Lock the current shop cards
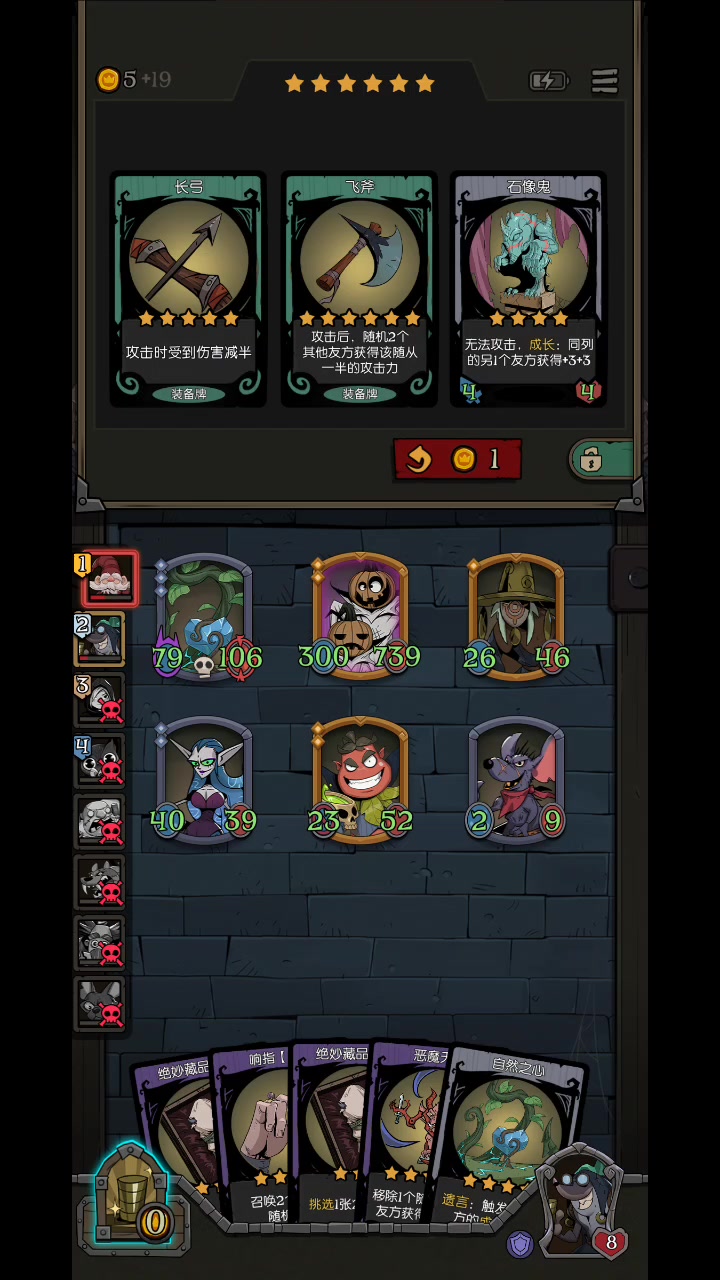720x1280 pixels. pyautogui.click(x=602, y=459)
